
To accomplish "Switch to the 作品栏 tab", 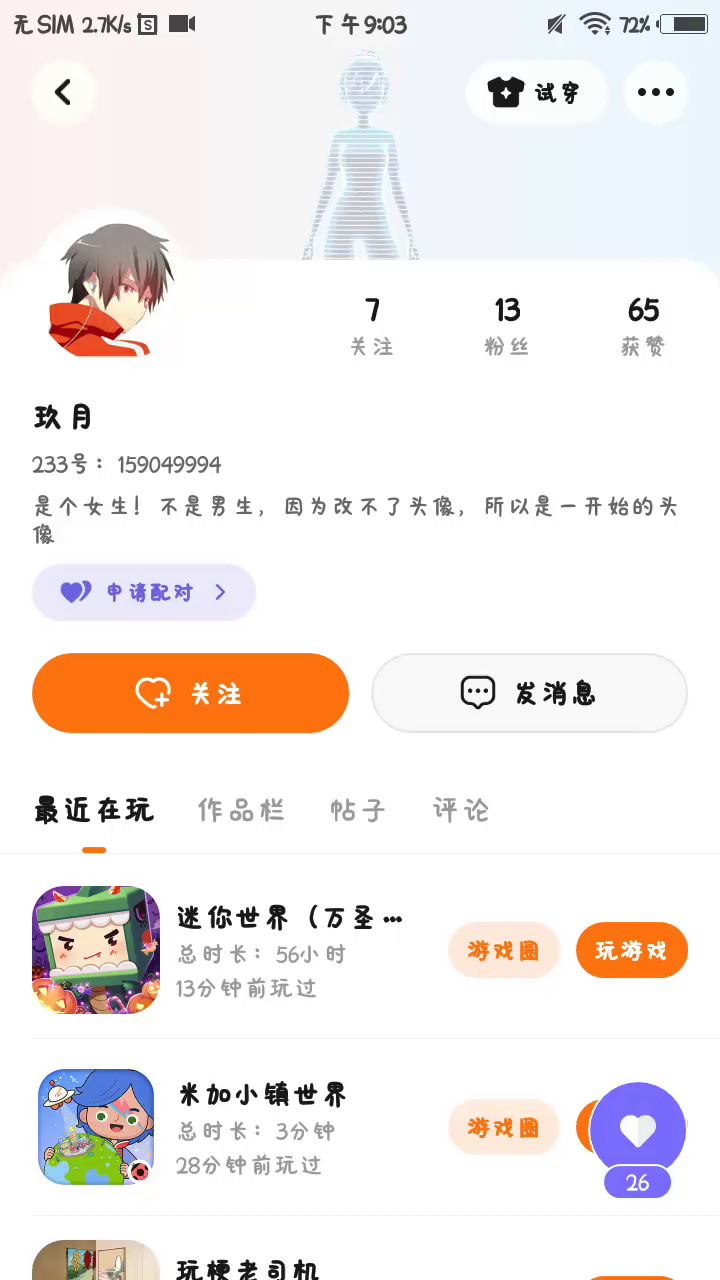I will point(241,810).
